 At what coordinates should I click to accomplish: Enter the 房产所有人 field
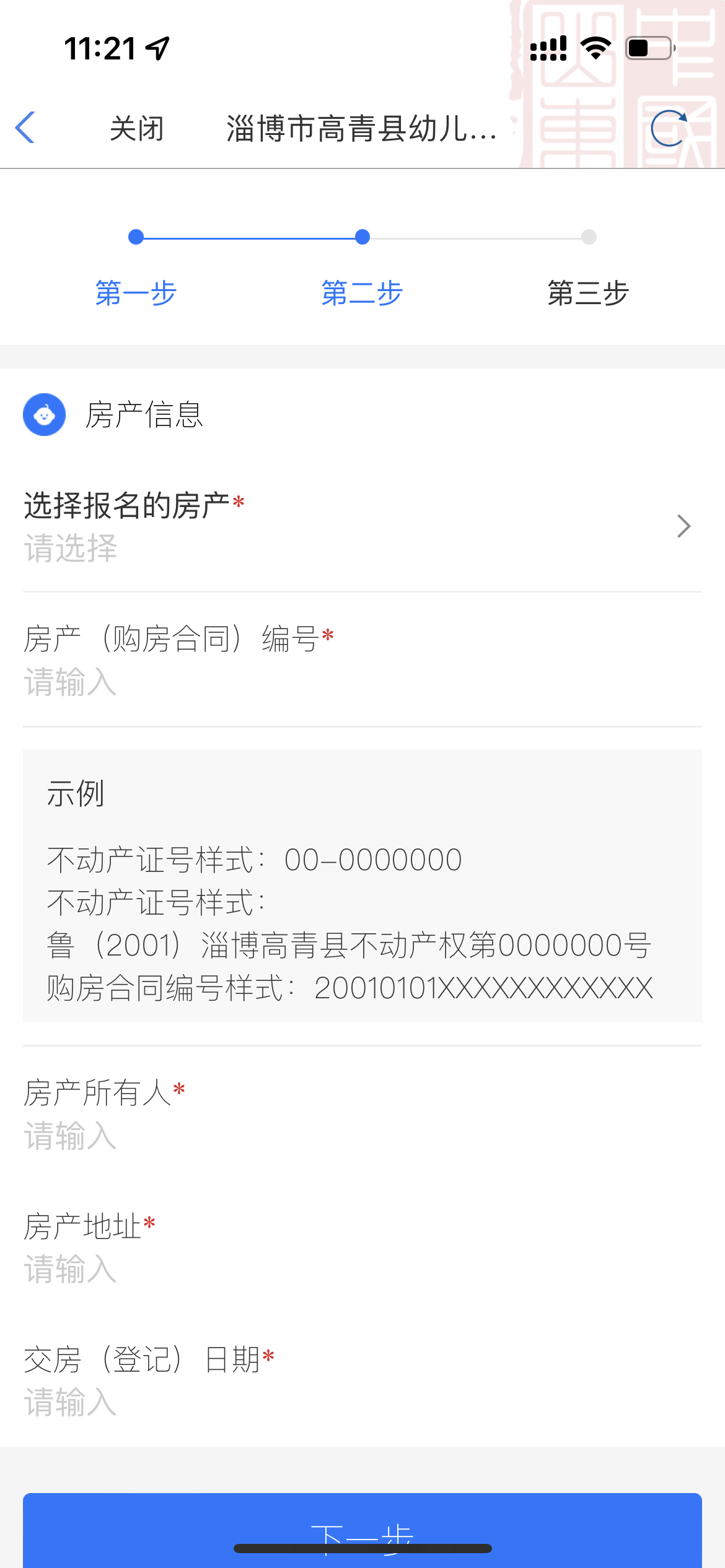tap(362, 1136)
